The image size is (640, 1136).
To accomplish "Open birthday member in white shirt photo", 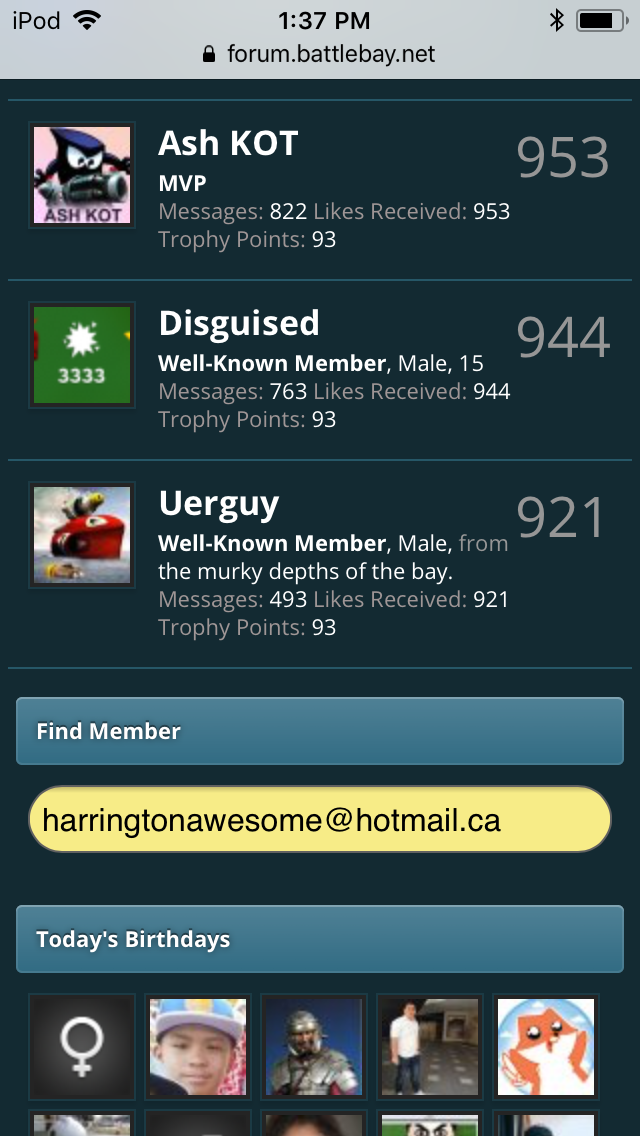I will 430,1046.
